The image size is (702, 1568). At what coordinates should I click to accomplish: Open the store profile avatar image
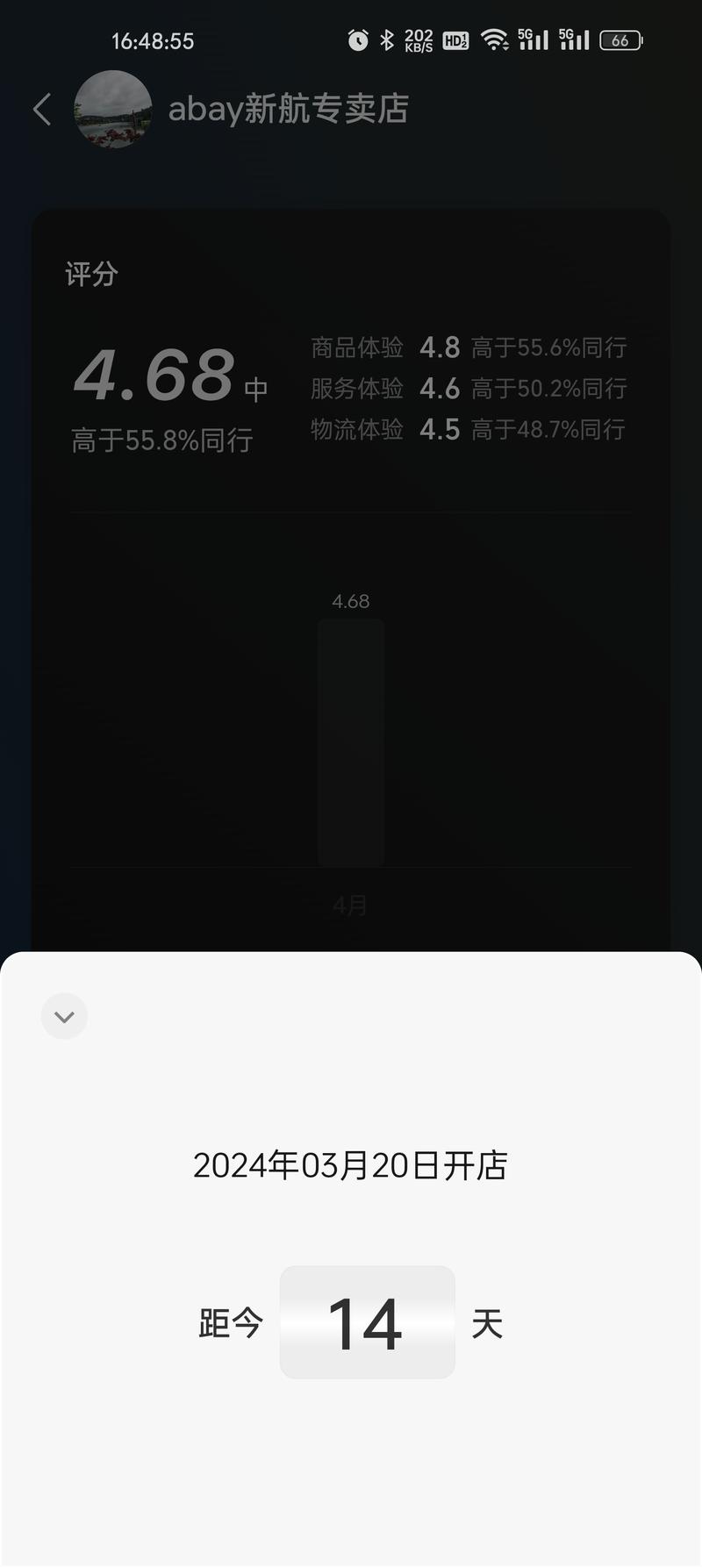[113, 108]
